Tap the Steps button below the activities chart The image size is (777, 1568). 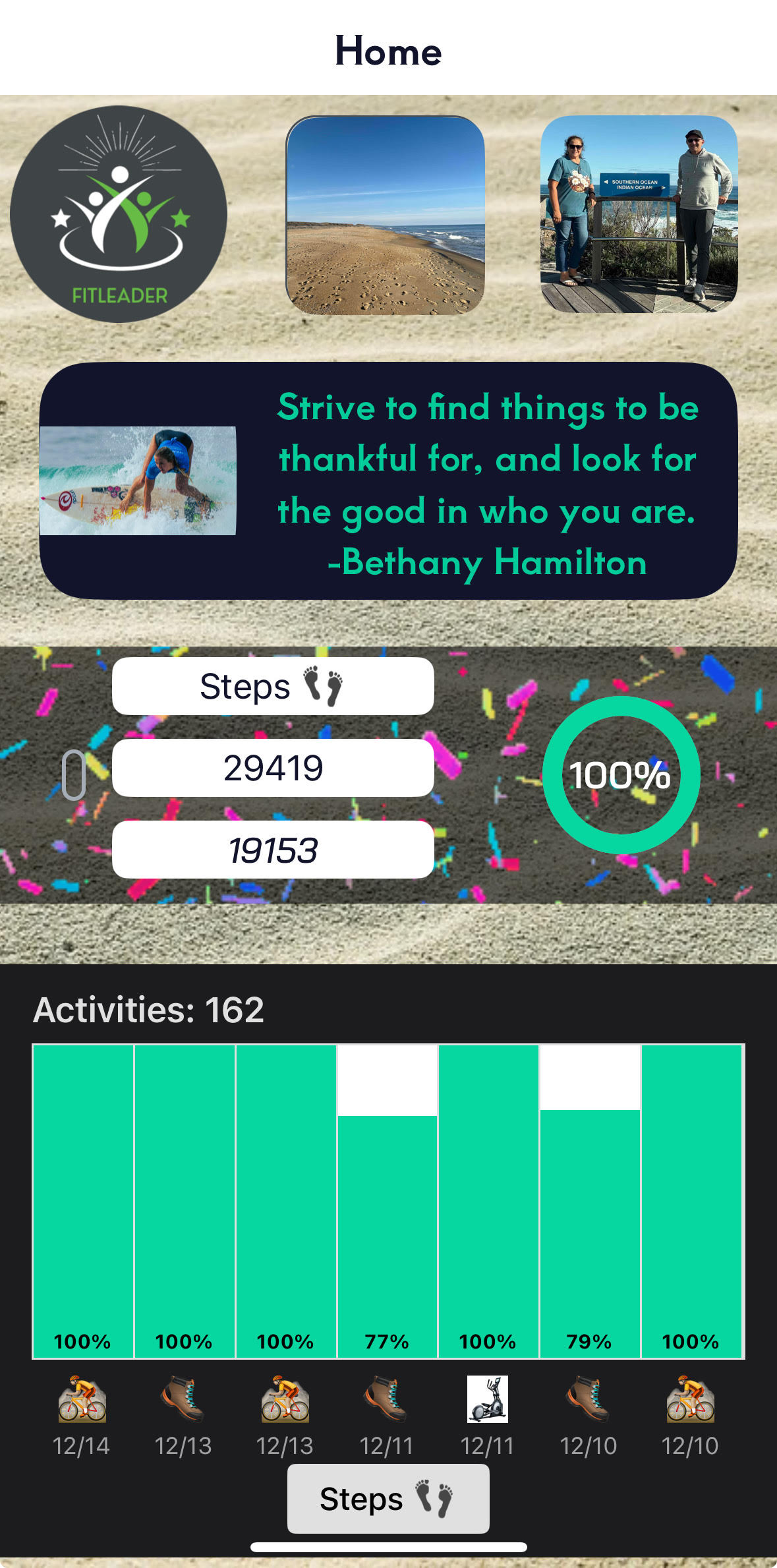pyautogui.click(x=388, y=1499)
